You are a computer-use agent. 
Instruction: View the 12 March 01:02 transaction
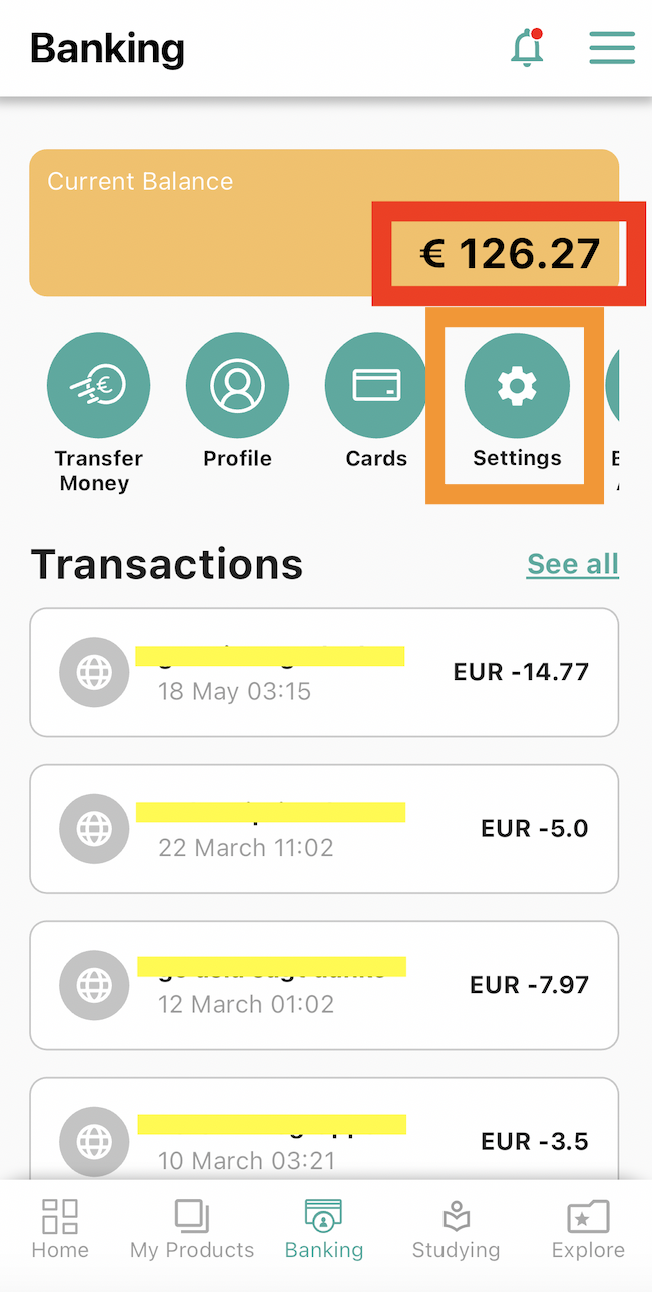click(x=324, y=985)
